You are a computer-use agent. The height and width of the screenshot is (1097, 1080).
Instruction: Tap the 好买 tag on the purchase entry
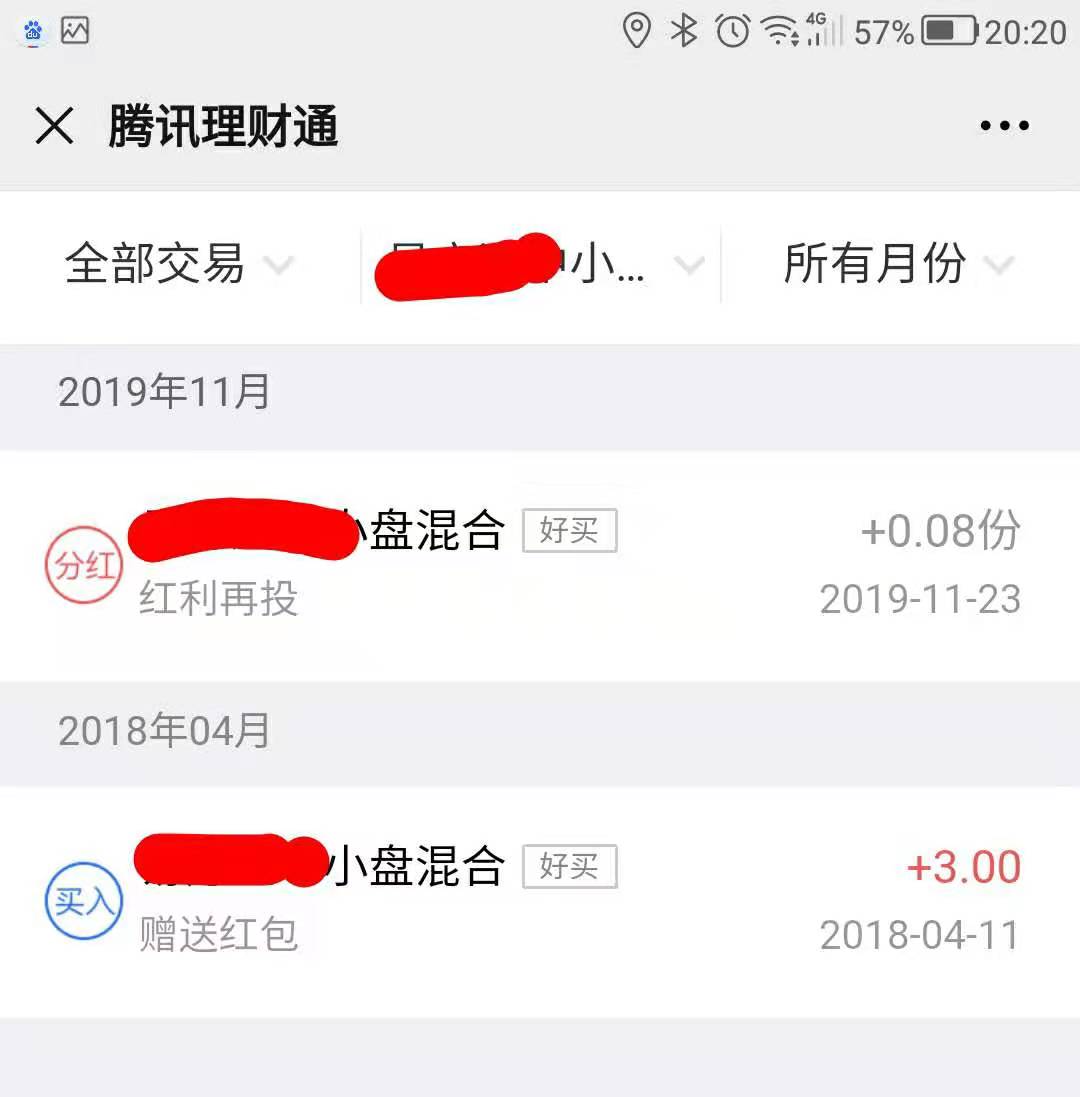click(569, 867)
